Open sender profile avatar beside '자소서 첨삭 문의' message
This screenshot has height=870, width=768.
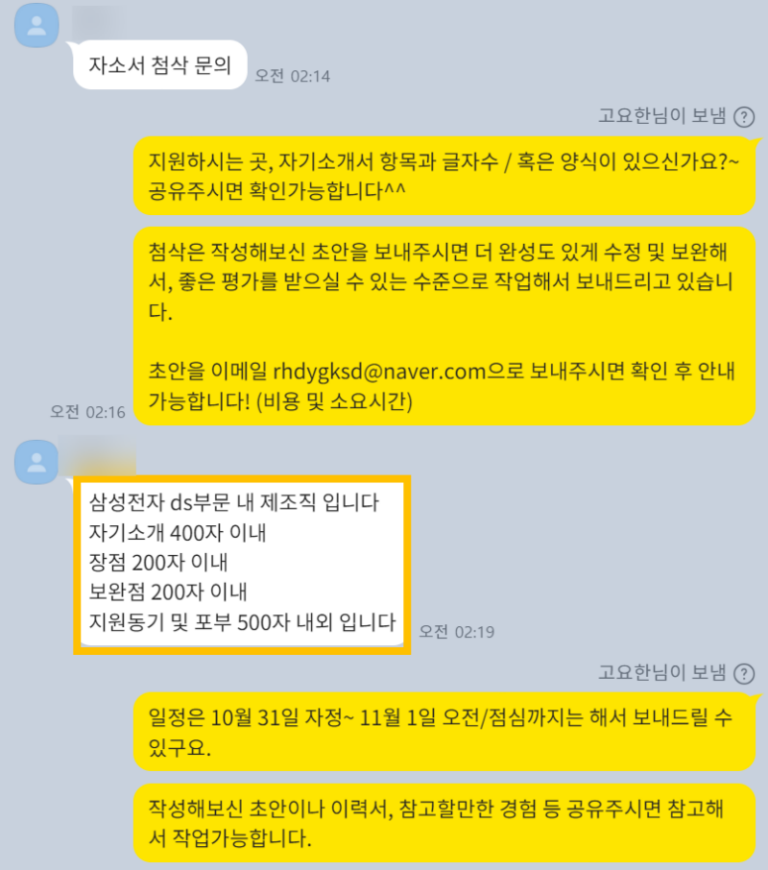pos(37,26)
